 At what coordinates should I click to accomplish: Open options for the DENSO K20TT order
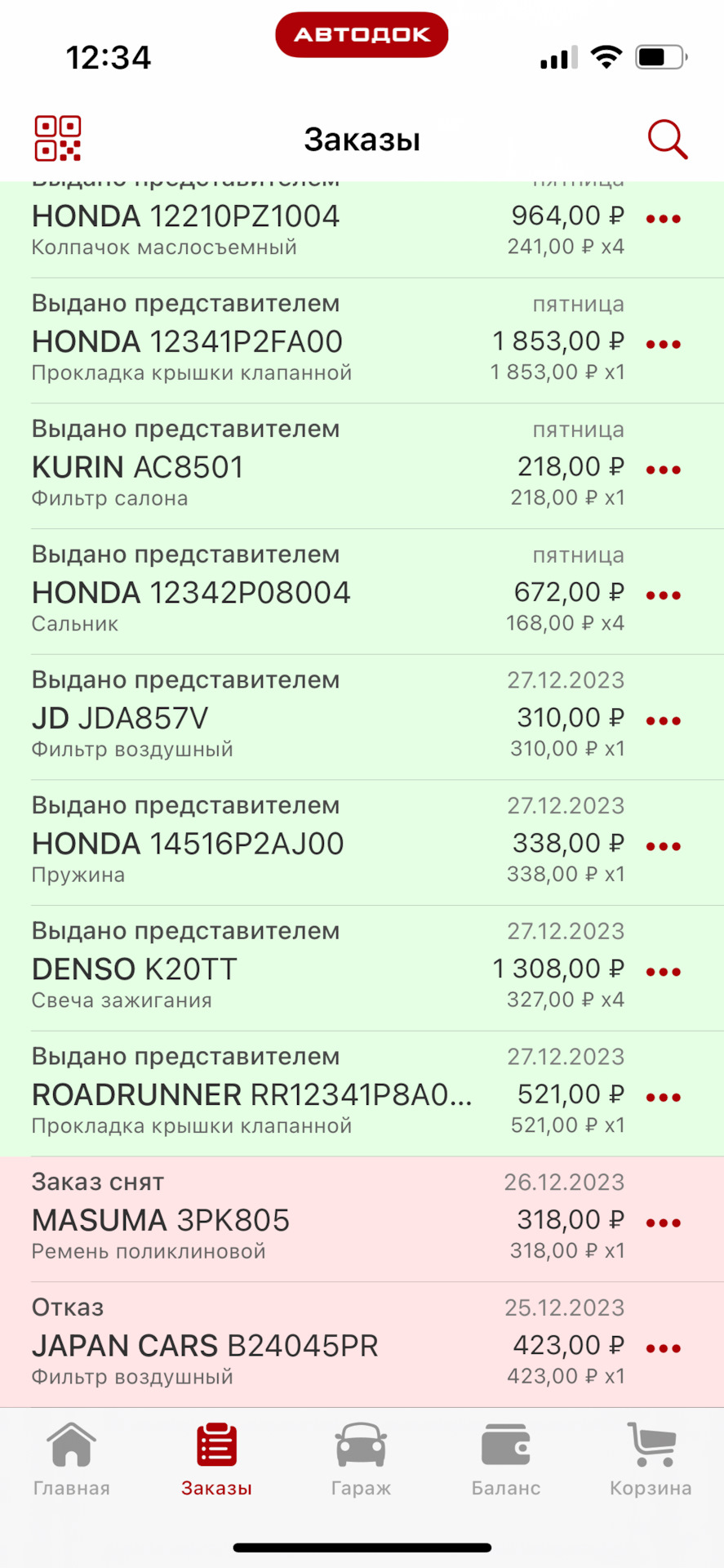click(664, 970)
